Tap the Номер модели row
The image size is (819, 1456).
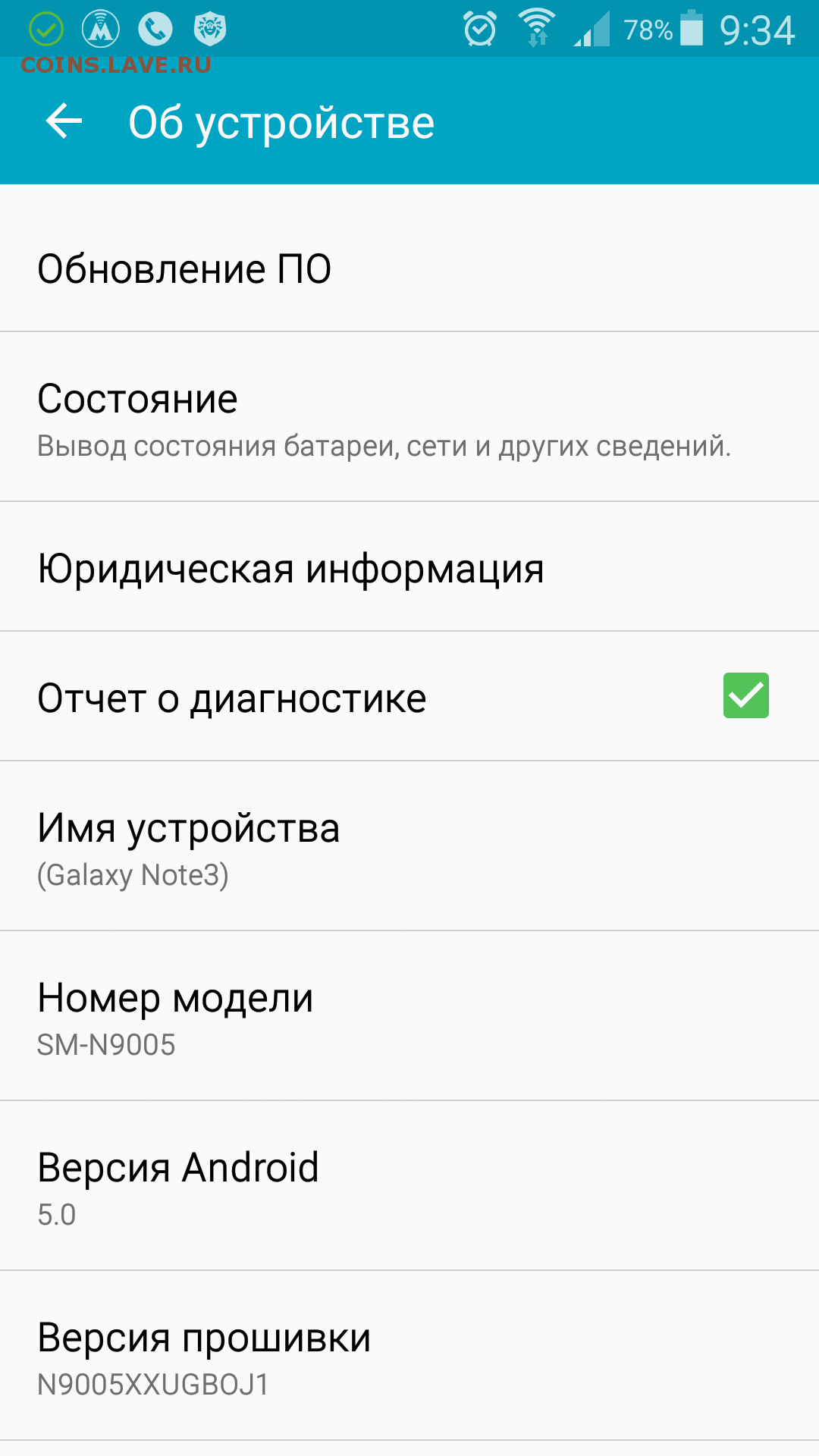(x=409, y=1016)
